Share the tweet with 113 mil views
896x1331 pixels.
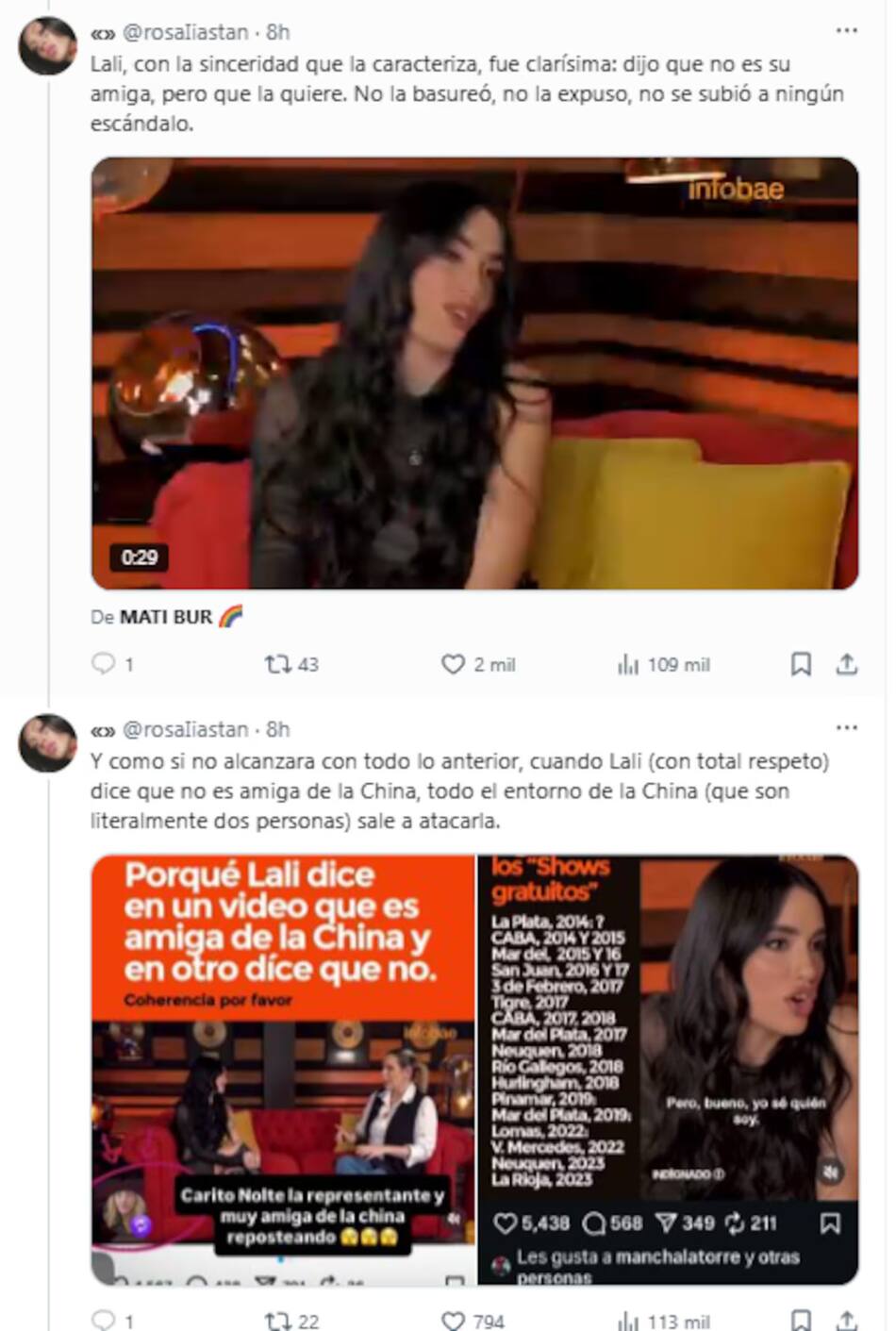click(846, 1321)
